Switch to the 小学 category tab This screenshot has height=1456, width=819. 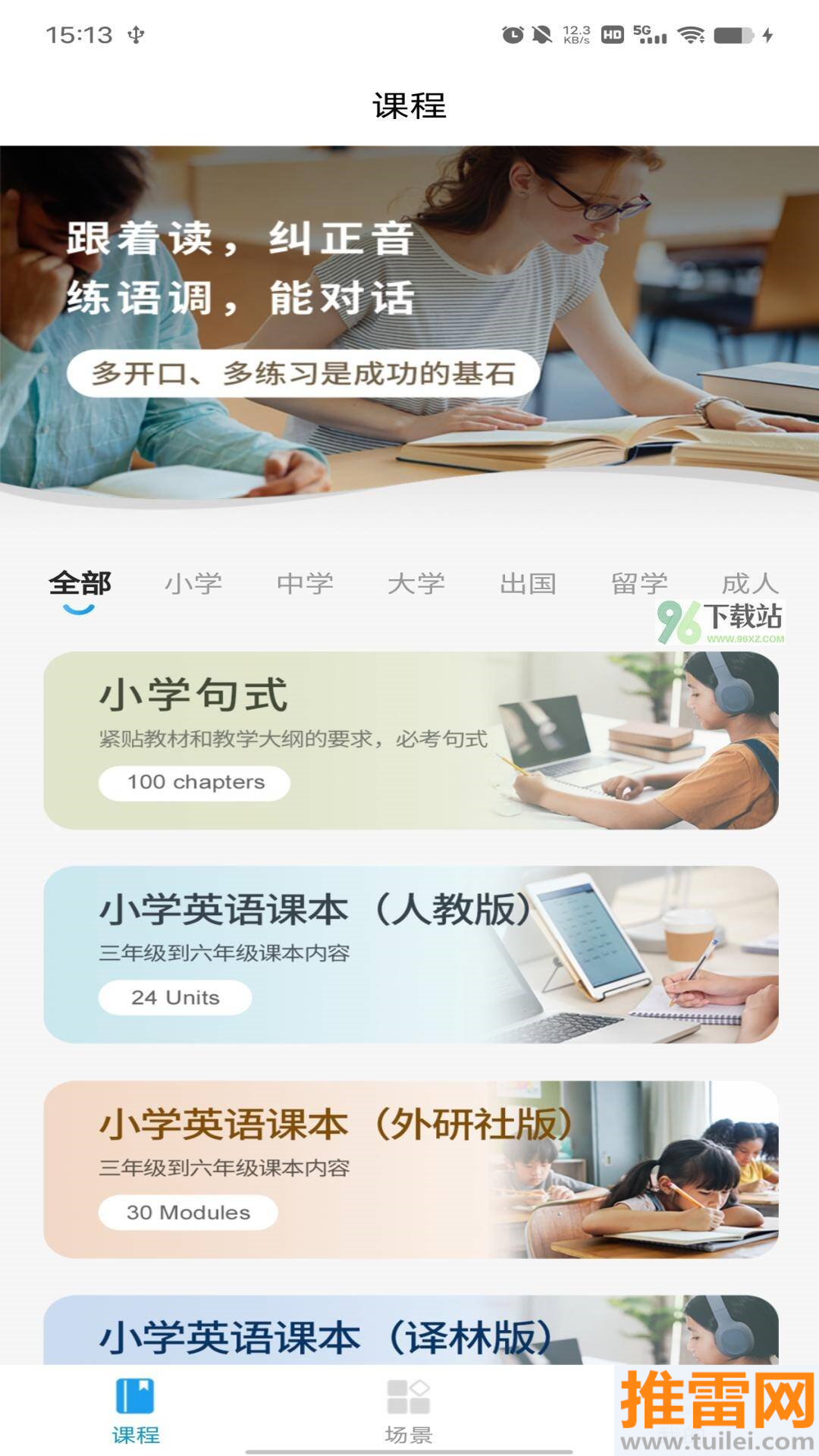(x=193, y=584)
